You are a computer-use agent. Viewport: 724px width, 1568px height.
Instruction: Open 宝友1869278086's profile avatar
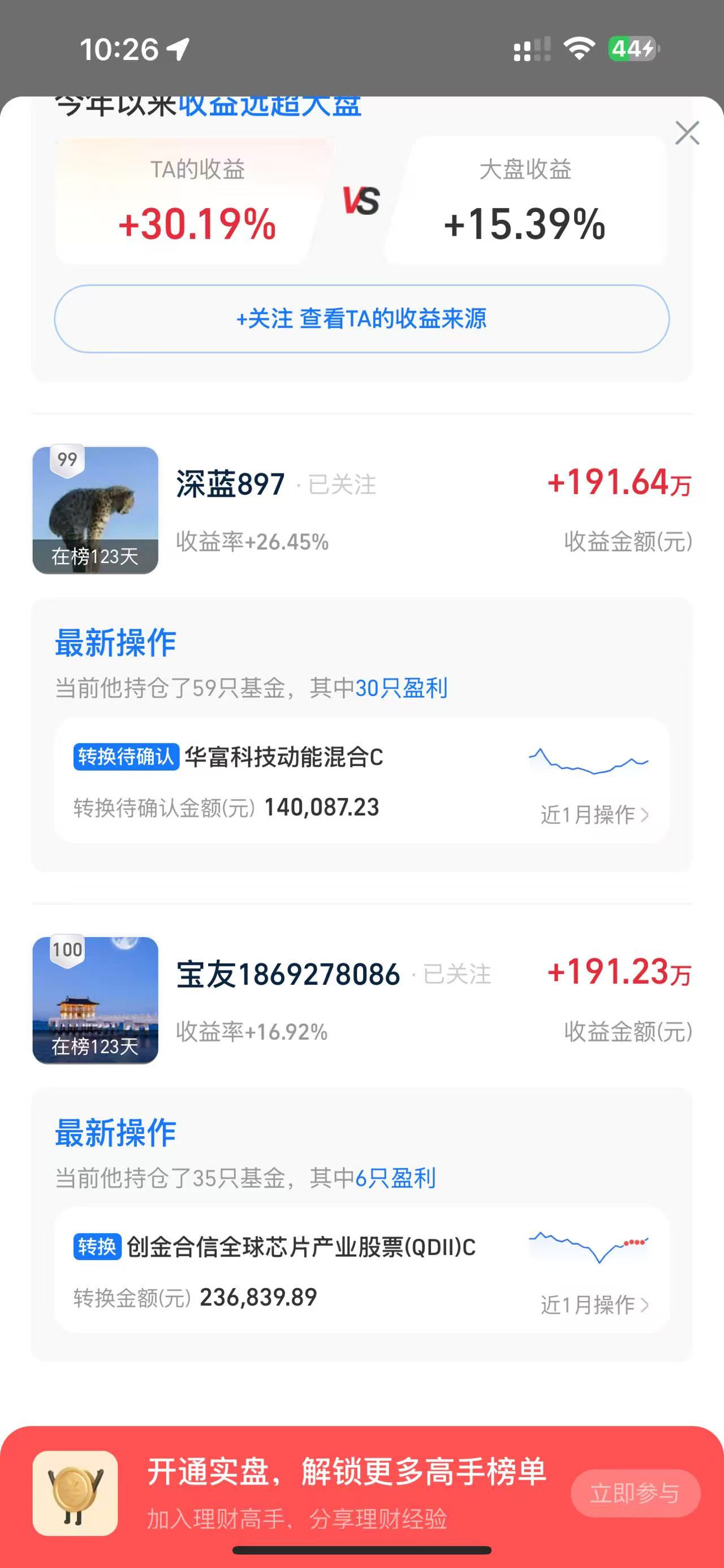point(96,1000)
